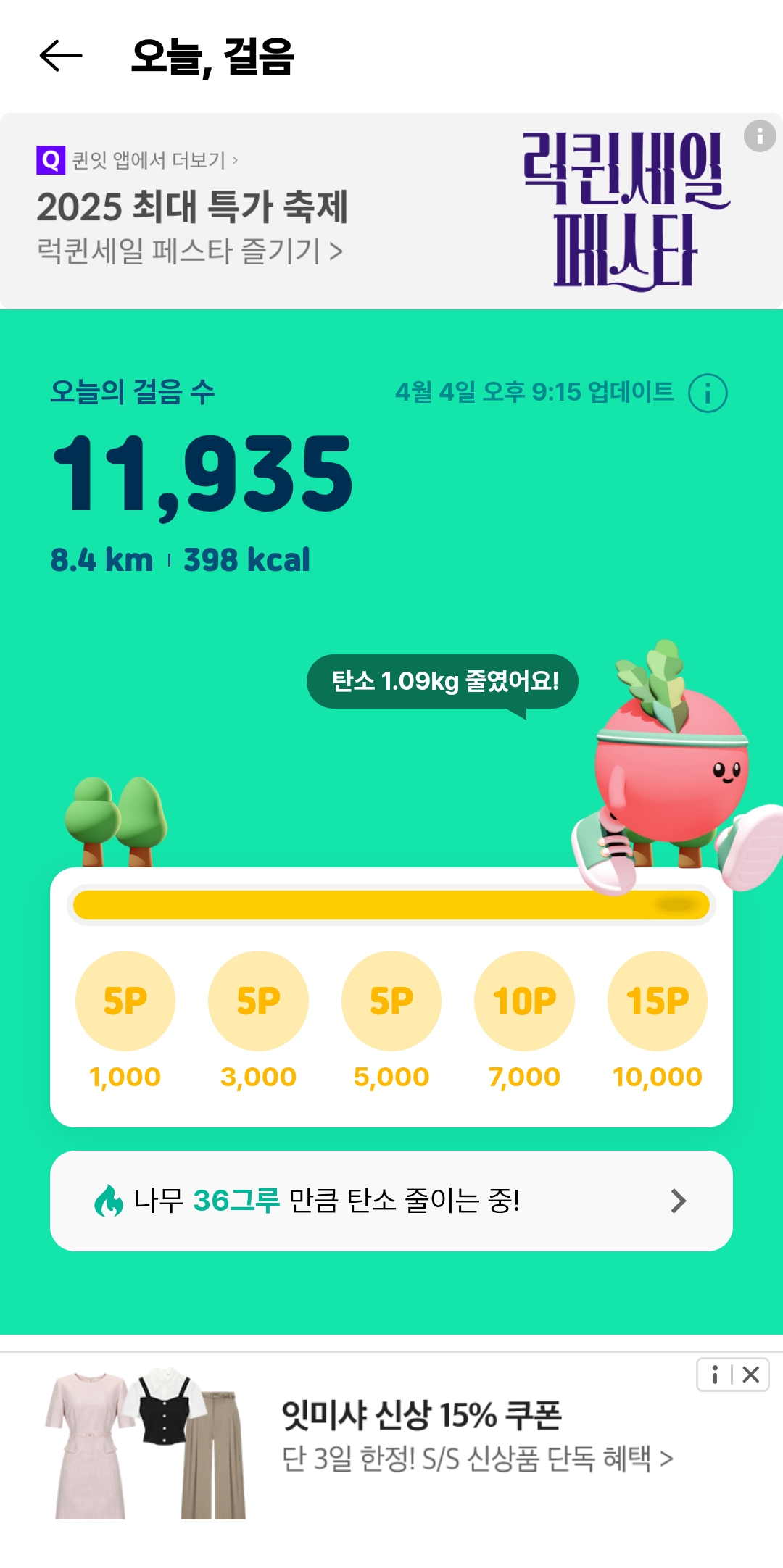Image resolution: width=783 pixels, height=1568 pixels.
Task: Open ad info icon on 잇미샤 banner
Action: click(715, 1375)
